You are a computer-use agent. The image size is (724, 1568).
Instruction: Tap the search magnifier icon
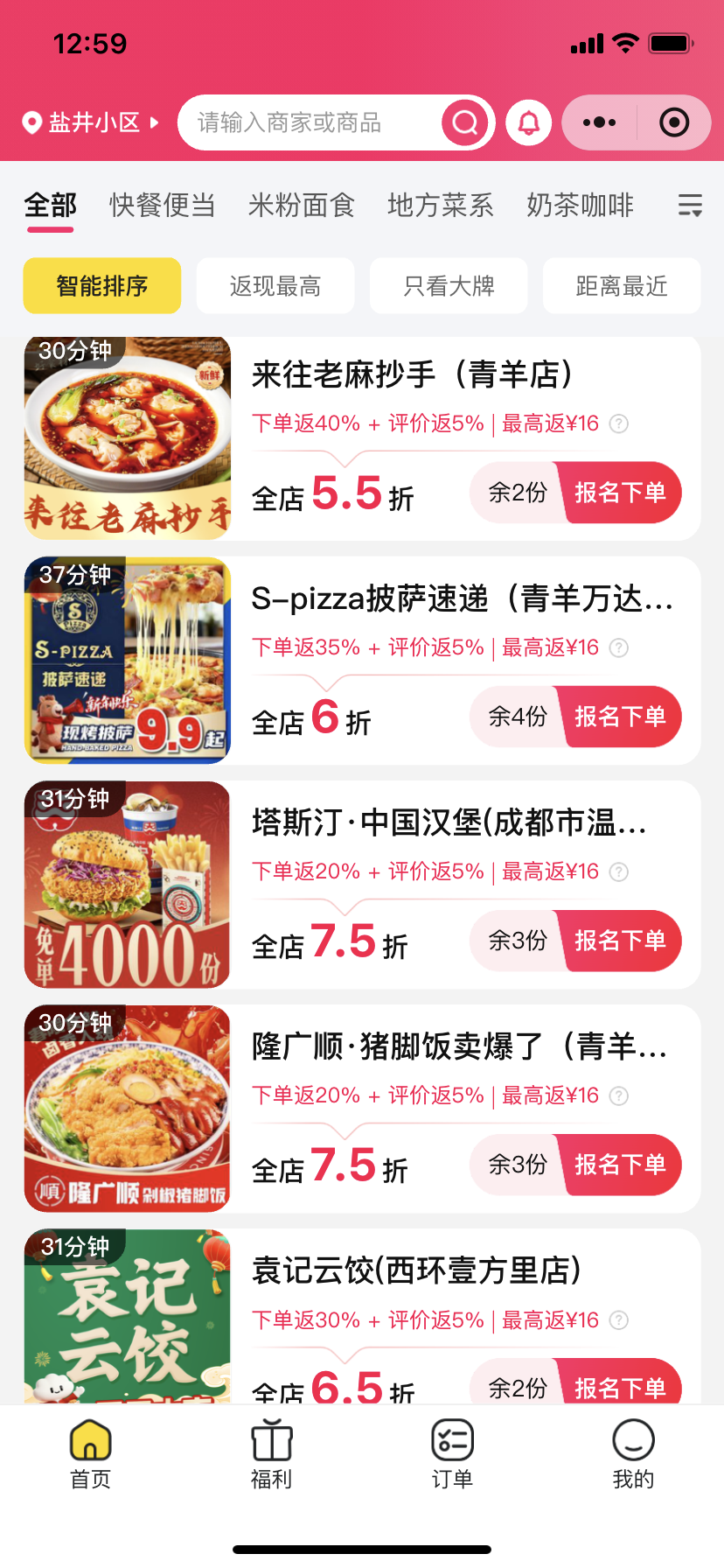point(464,122)
